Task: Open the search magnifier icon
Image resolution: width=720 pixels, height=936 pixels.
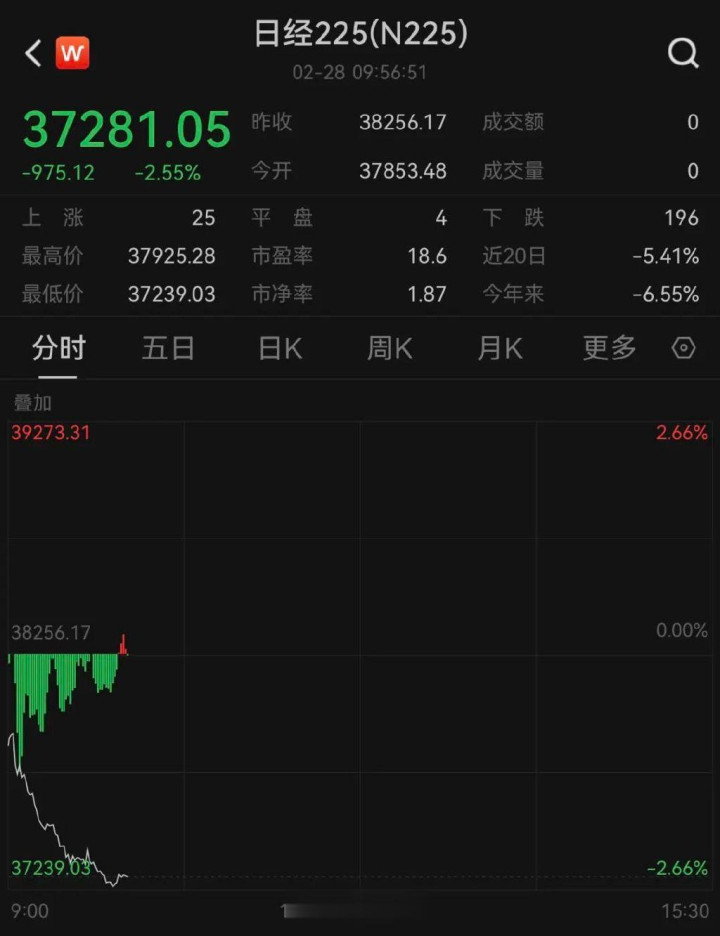Action: [683, 54]
